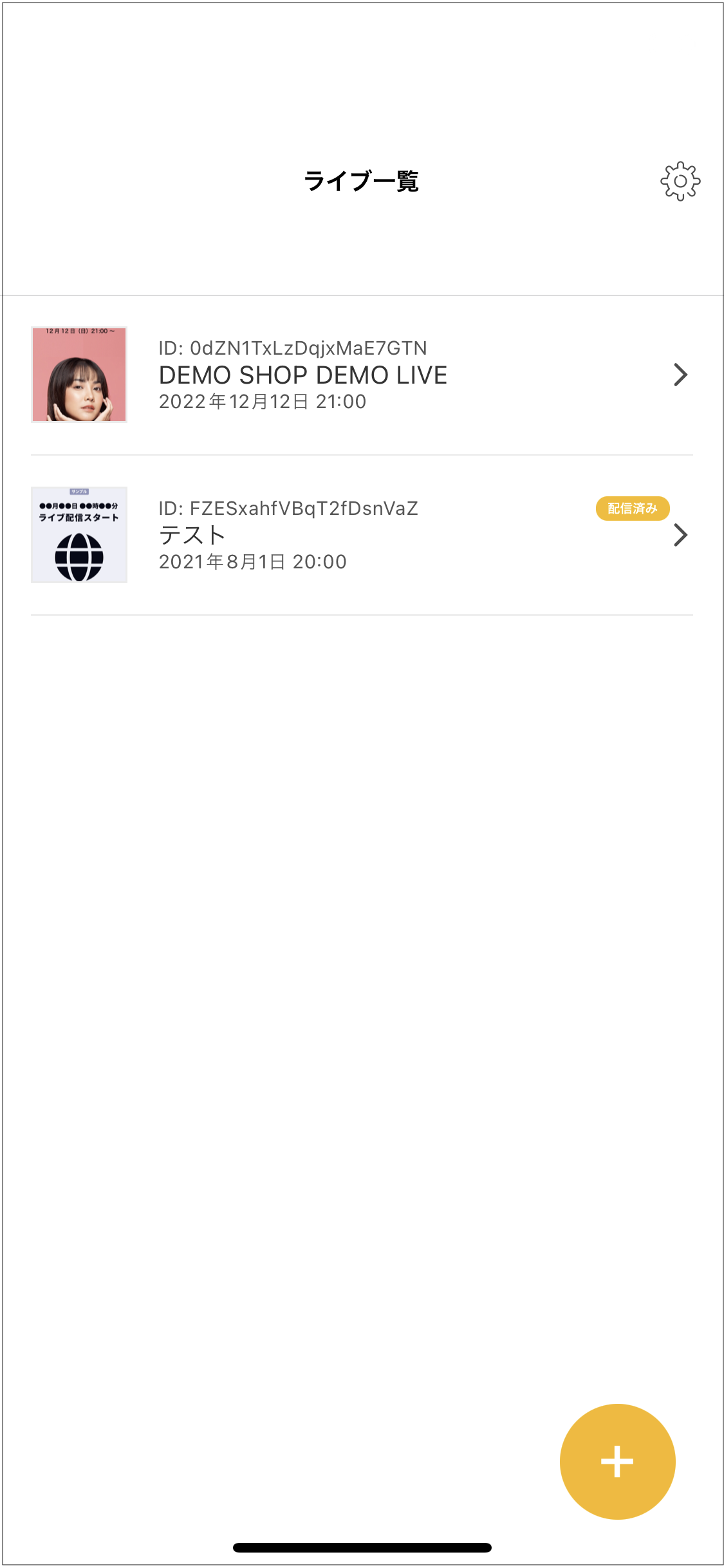
Task: Open the テスト live entry
Action: tap(360, 535)
